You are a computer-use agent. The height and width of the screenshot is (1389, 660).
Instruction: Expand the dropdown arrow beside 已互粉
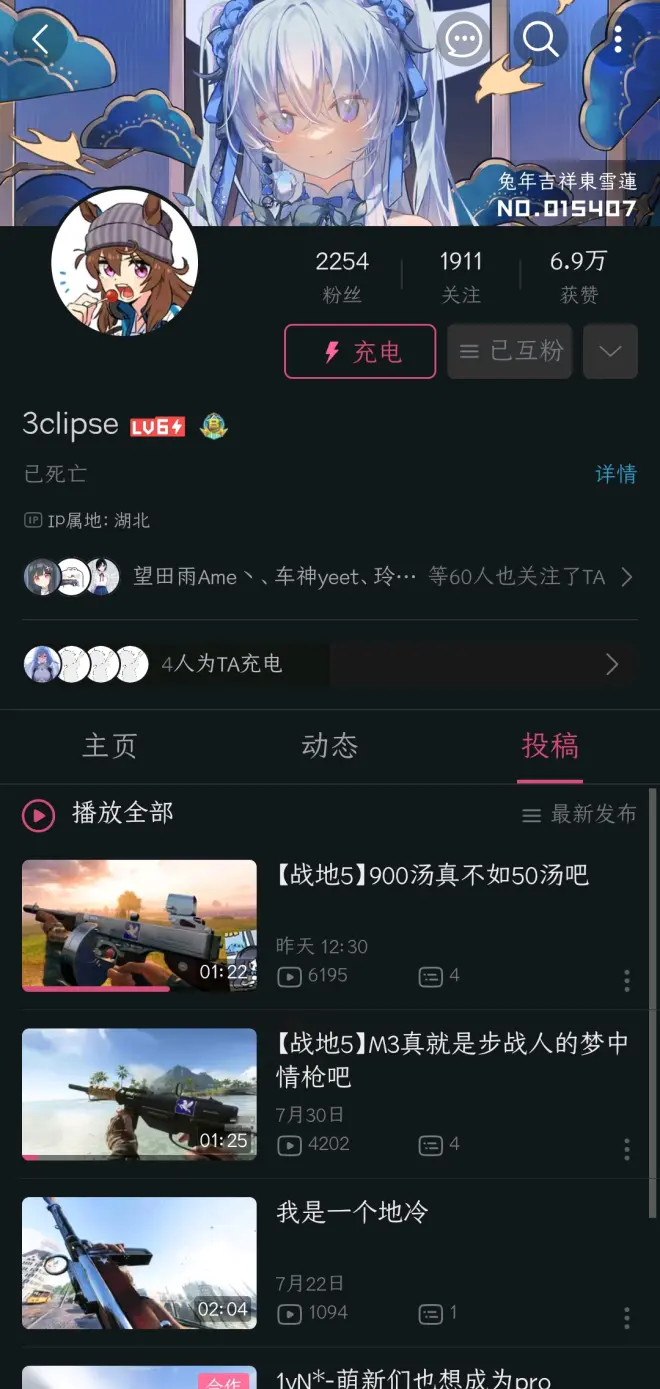point(610,351)
